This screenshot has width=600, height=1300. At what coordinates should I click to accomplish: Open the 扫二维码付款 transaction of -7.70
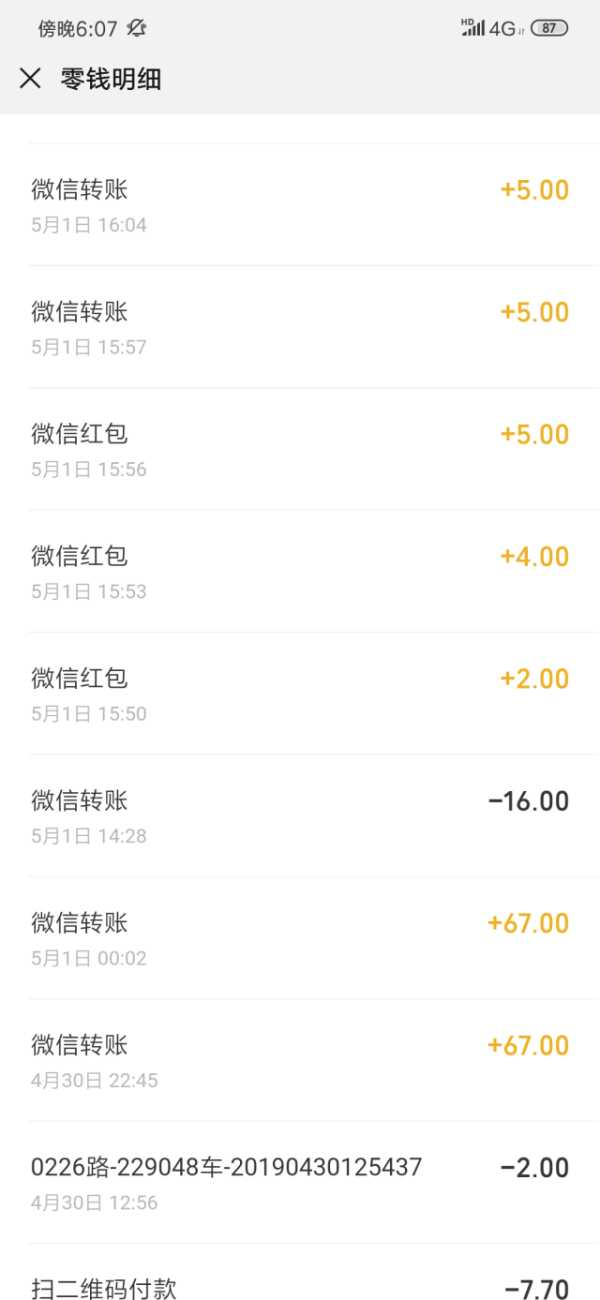tap(300, 1272)
